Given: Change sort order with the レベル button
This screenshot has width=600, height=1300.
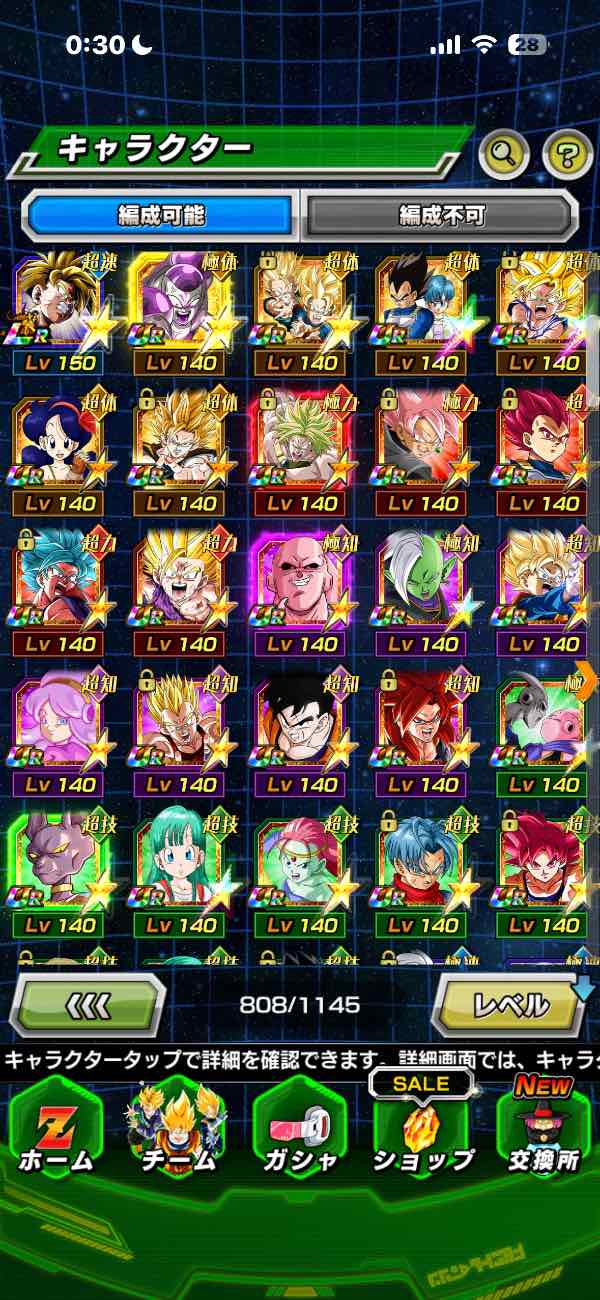Looking at the screenshot, I should click(510, 1003).
